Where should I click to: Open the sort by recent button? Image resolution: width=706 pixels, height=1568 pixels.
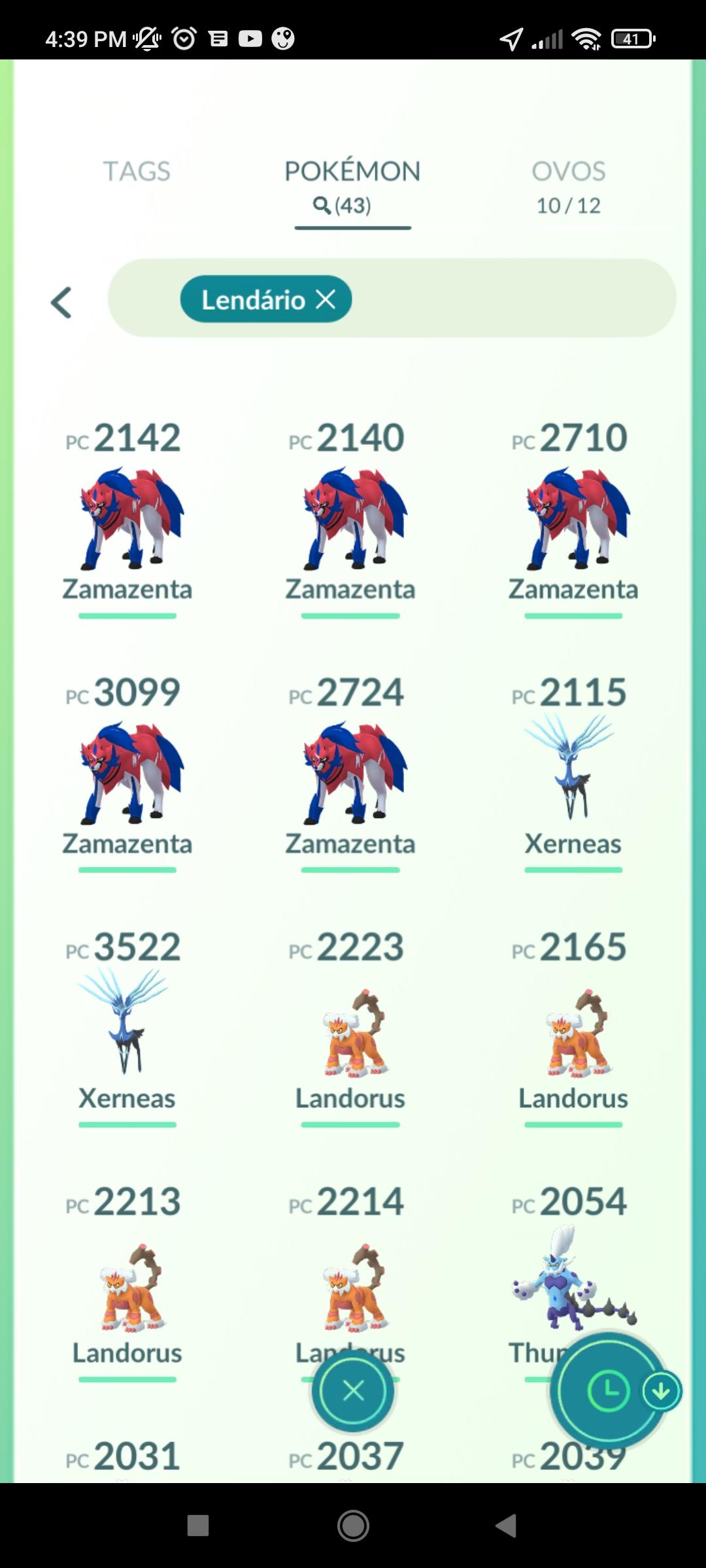coord(607,1391)
